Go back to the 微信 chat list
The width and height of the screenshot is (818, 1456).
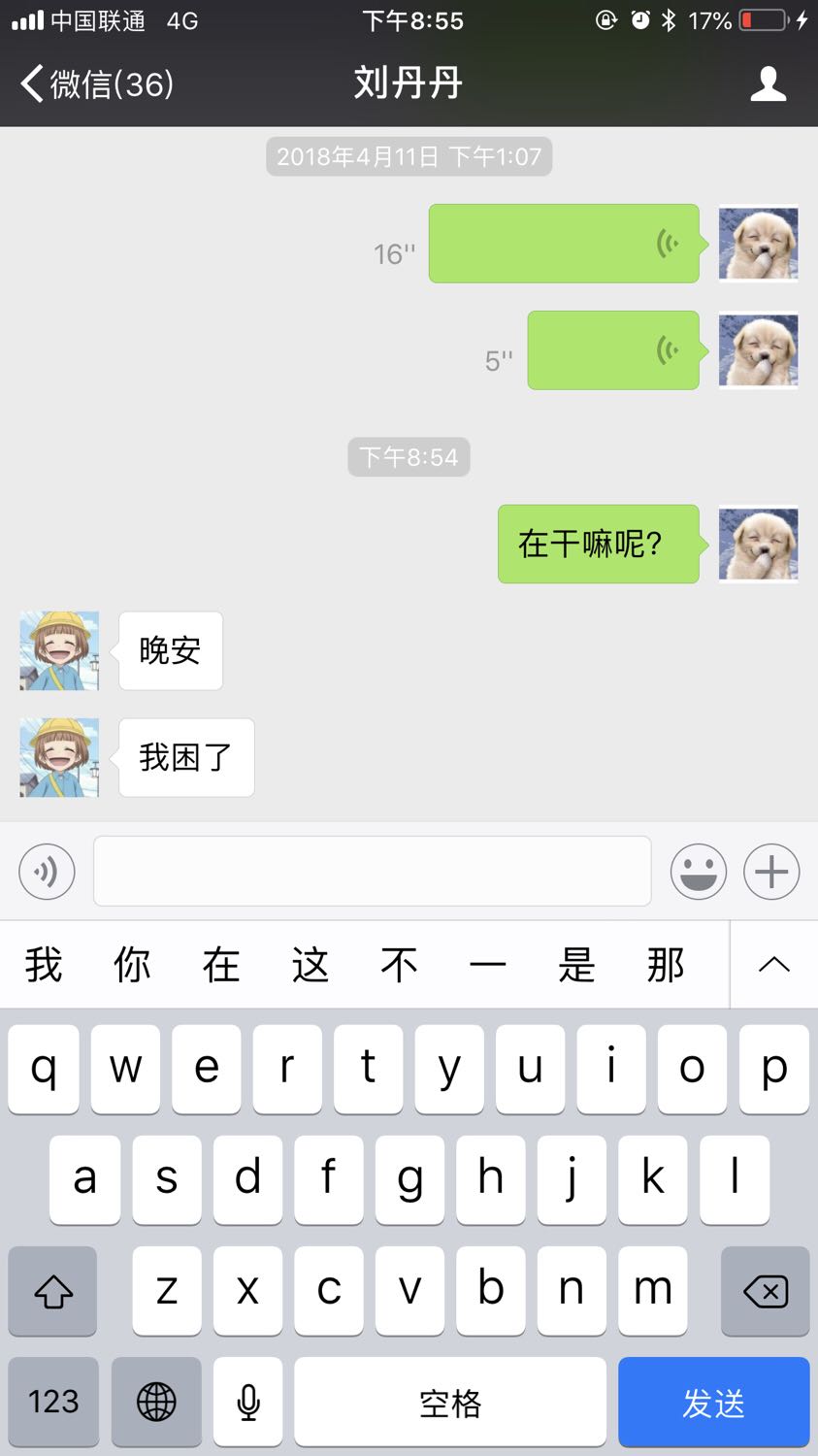point(97,83)
